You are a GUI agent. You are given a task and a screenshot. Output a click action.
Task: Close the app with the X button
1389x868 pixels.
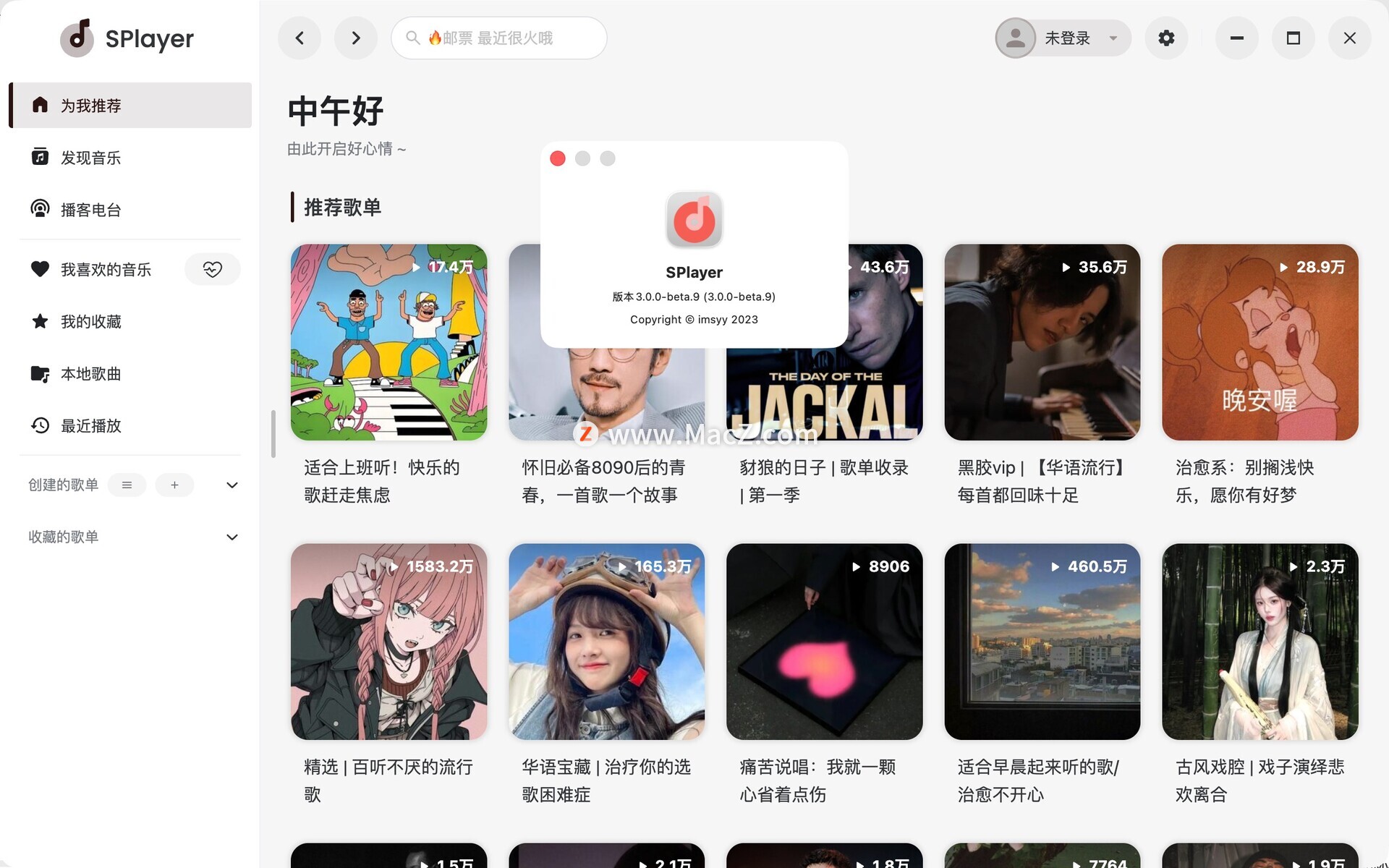[x=1349, y=38]
